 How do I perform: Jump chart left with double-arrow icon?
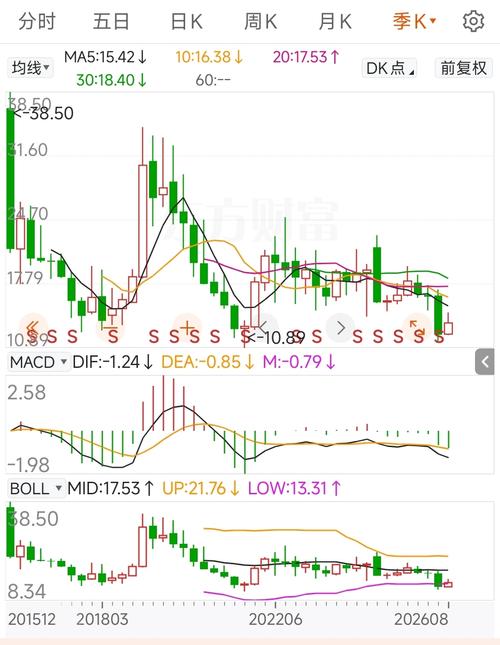[x=33, y=328]
